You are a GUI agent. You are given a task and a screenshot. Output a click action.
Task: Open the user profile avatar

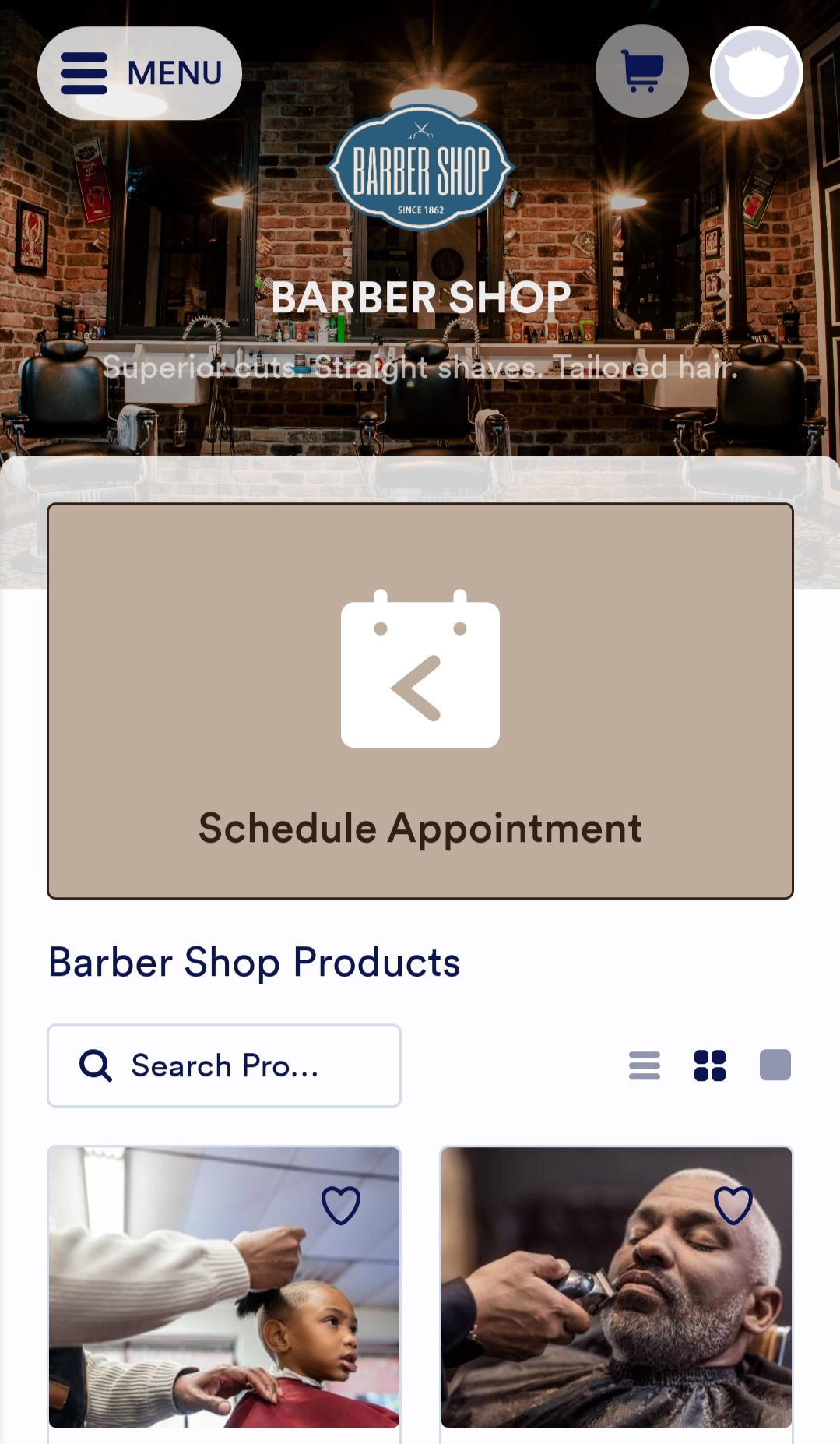756,73
